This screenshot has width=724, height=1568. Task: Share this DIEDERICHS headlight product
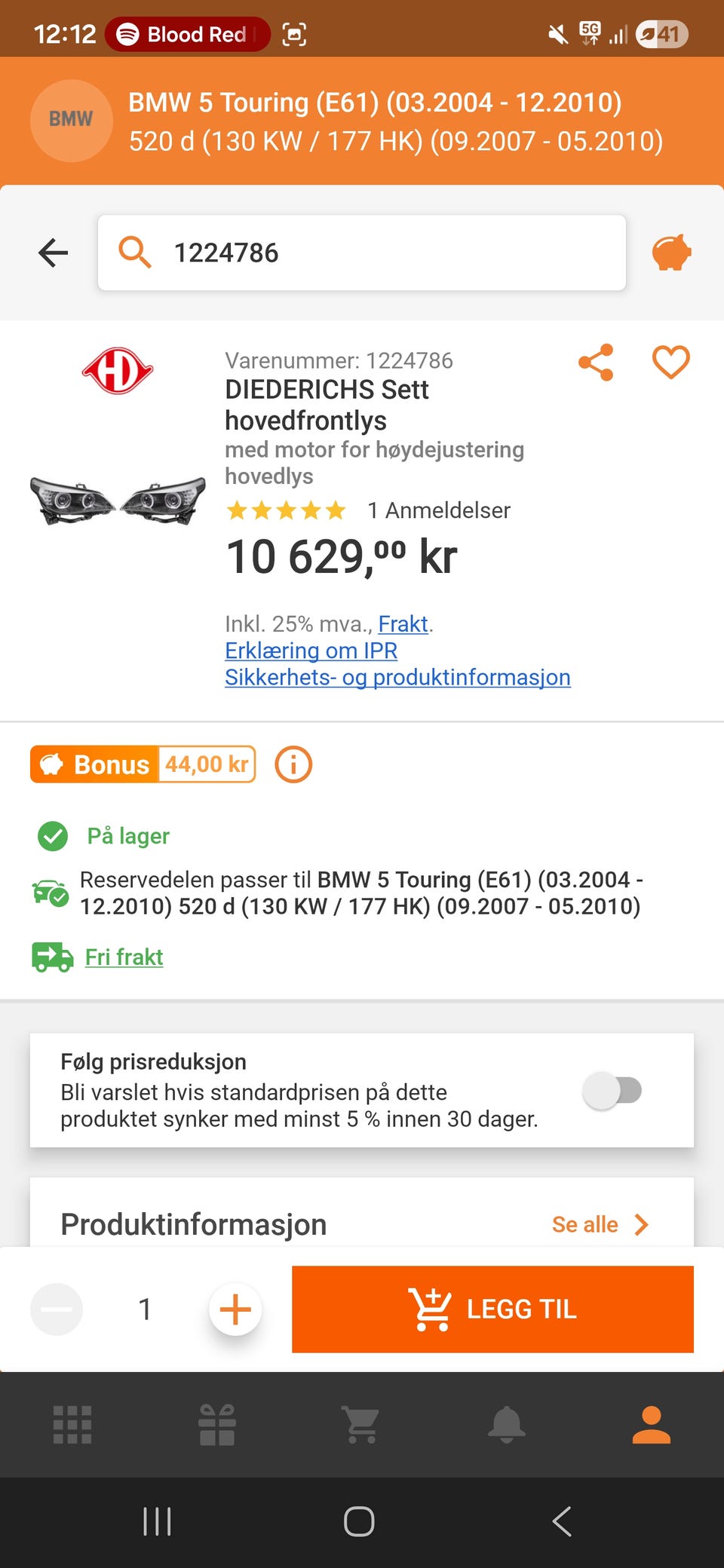596,362
